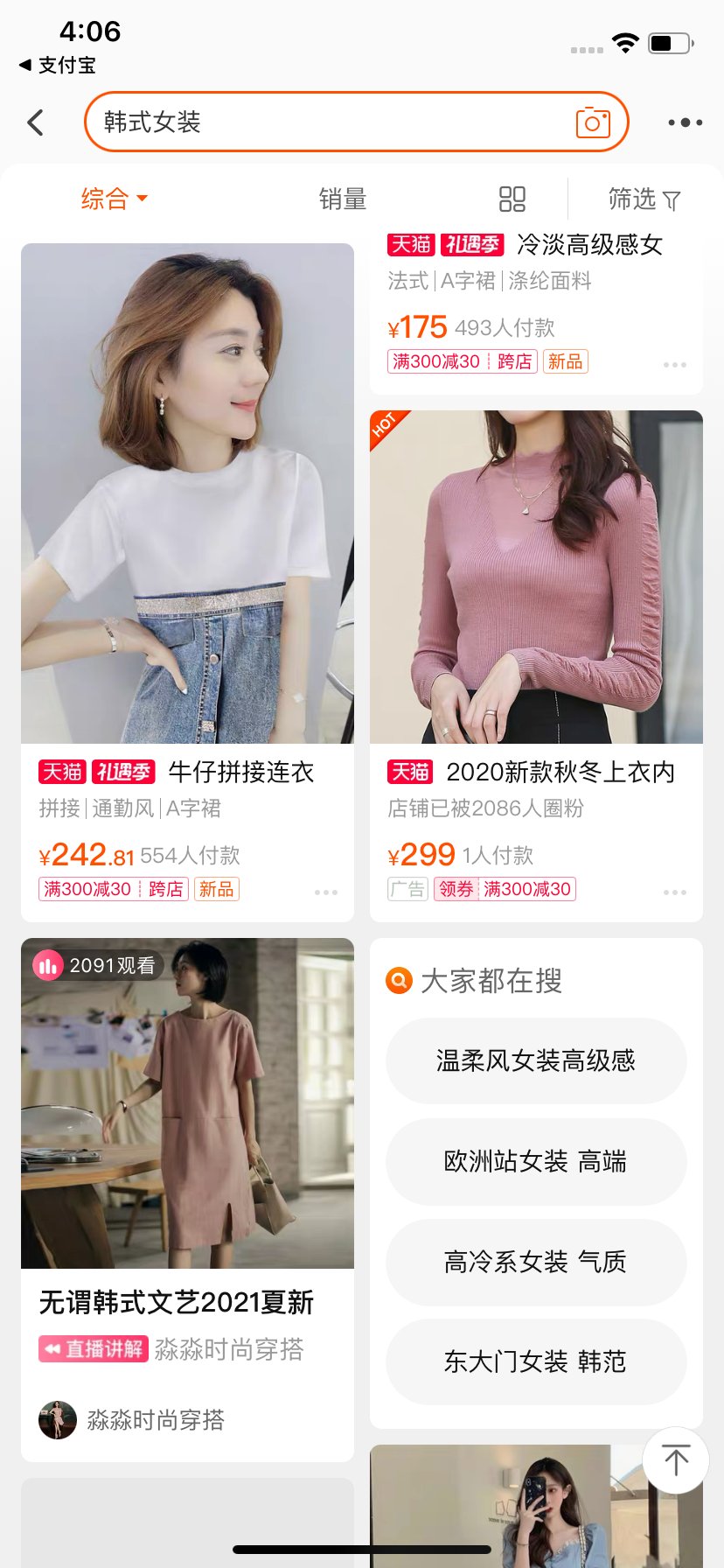
Task: Open ellipsis menu on the ¥175 product
Action: 674,364
